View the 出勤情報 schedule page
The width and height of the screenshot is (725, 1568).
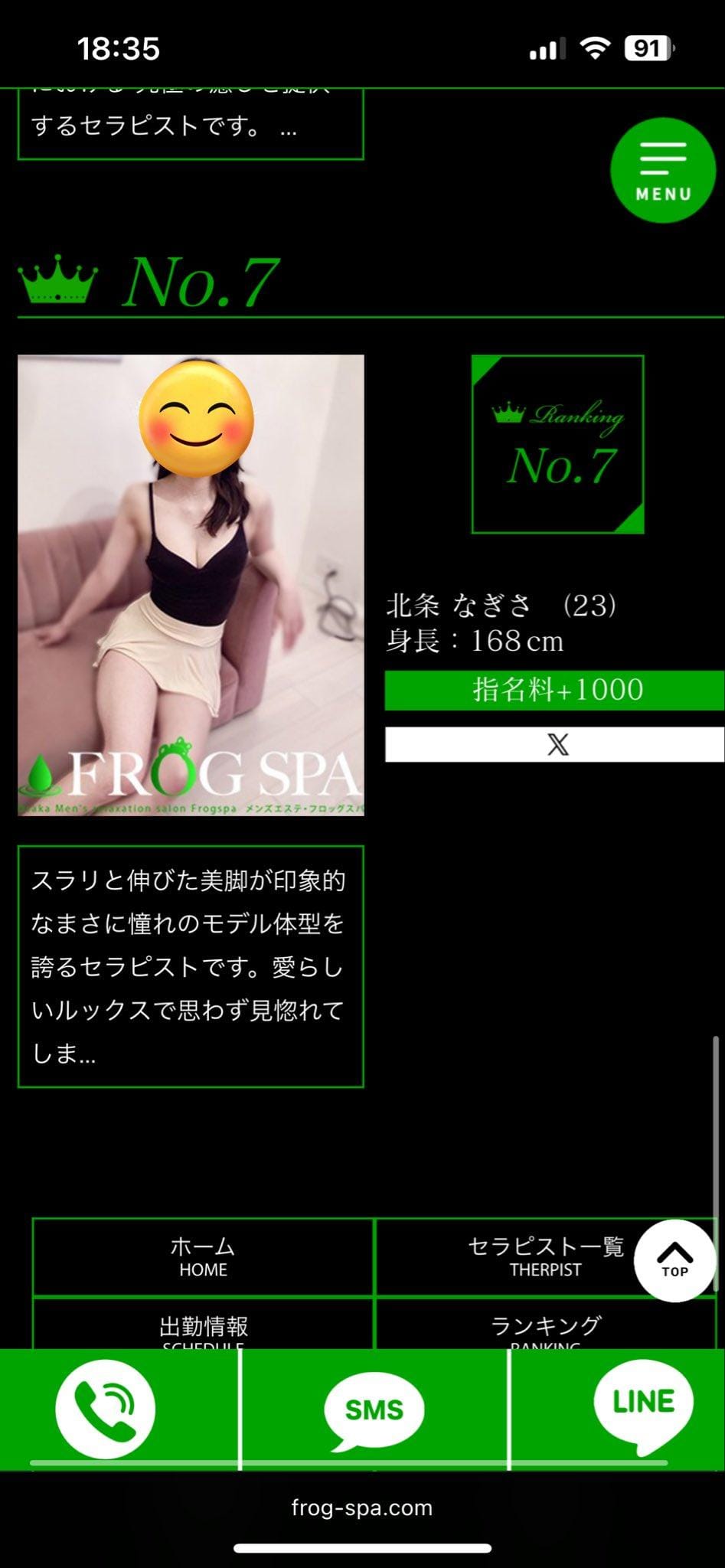point(203,1328)
